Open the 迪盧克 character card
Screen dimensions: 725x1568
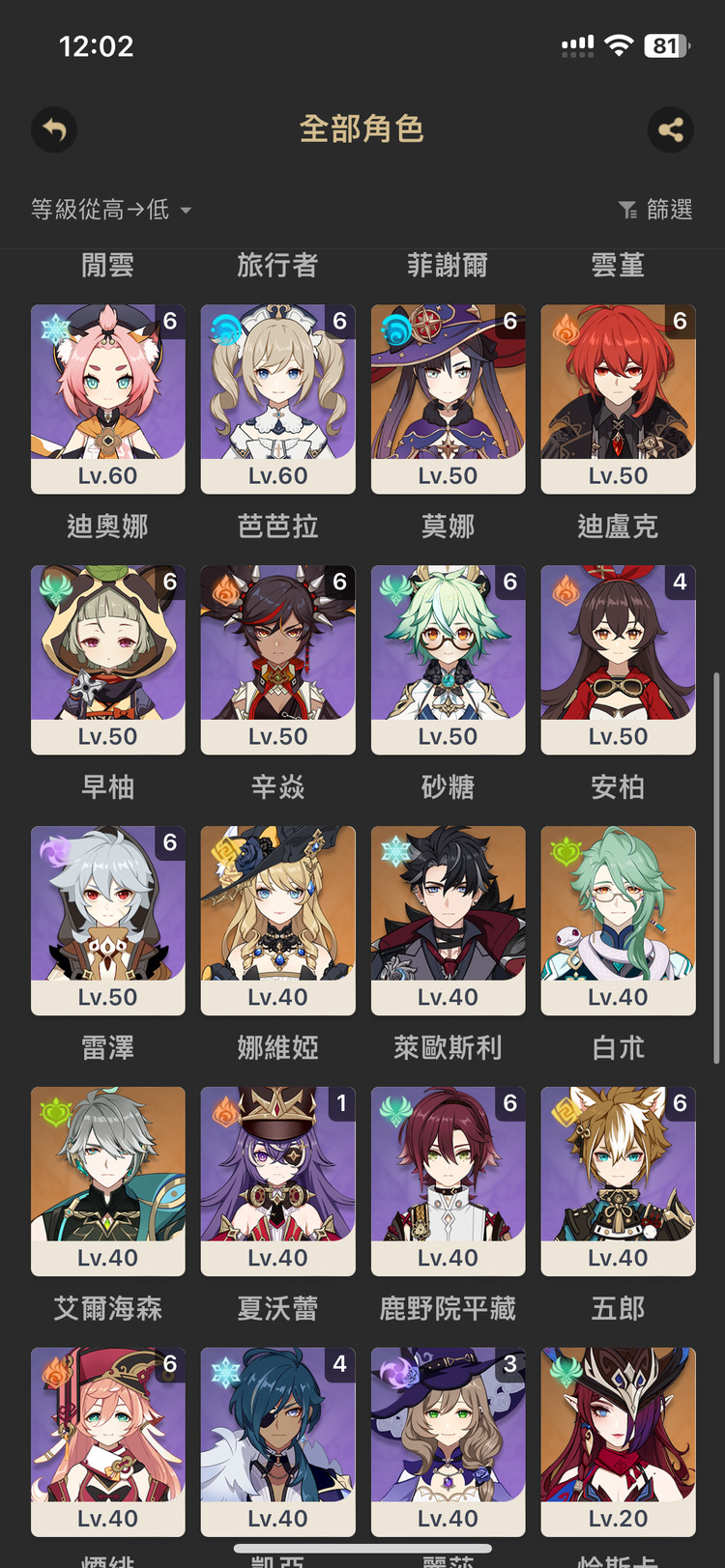[618, 399]
